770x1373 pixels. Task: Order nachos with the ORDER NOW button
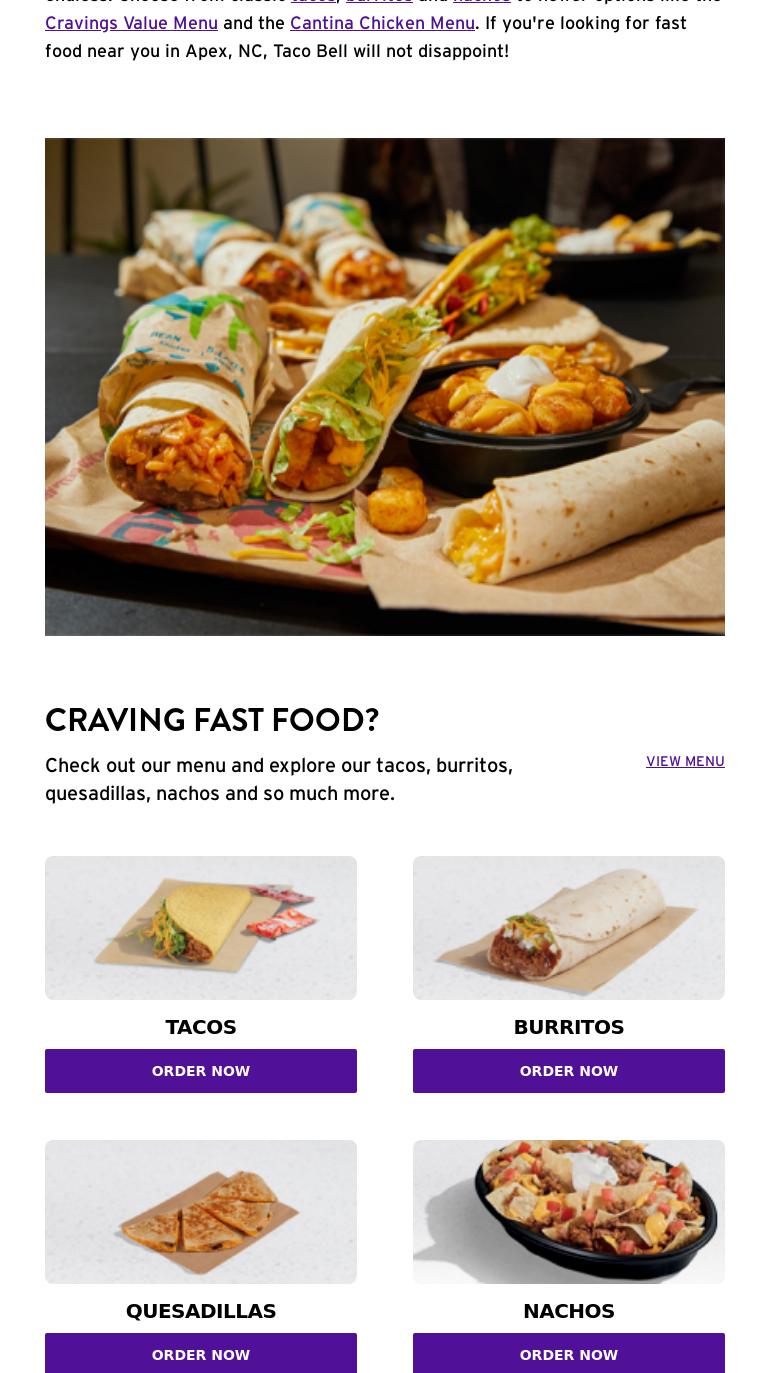(x=568, y=1354)
